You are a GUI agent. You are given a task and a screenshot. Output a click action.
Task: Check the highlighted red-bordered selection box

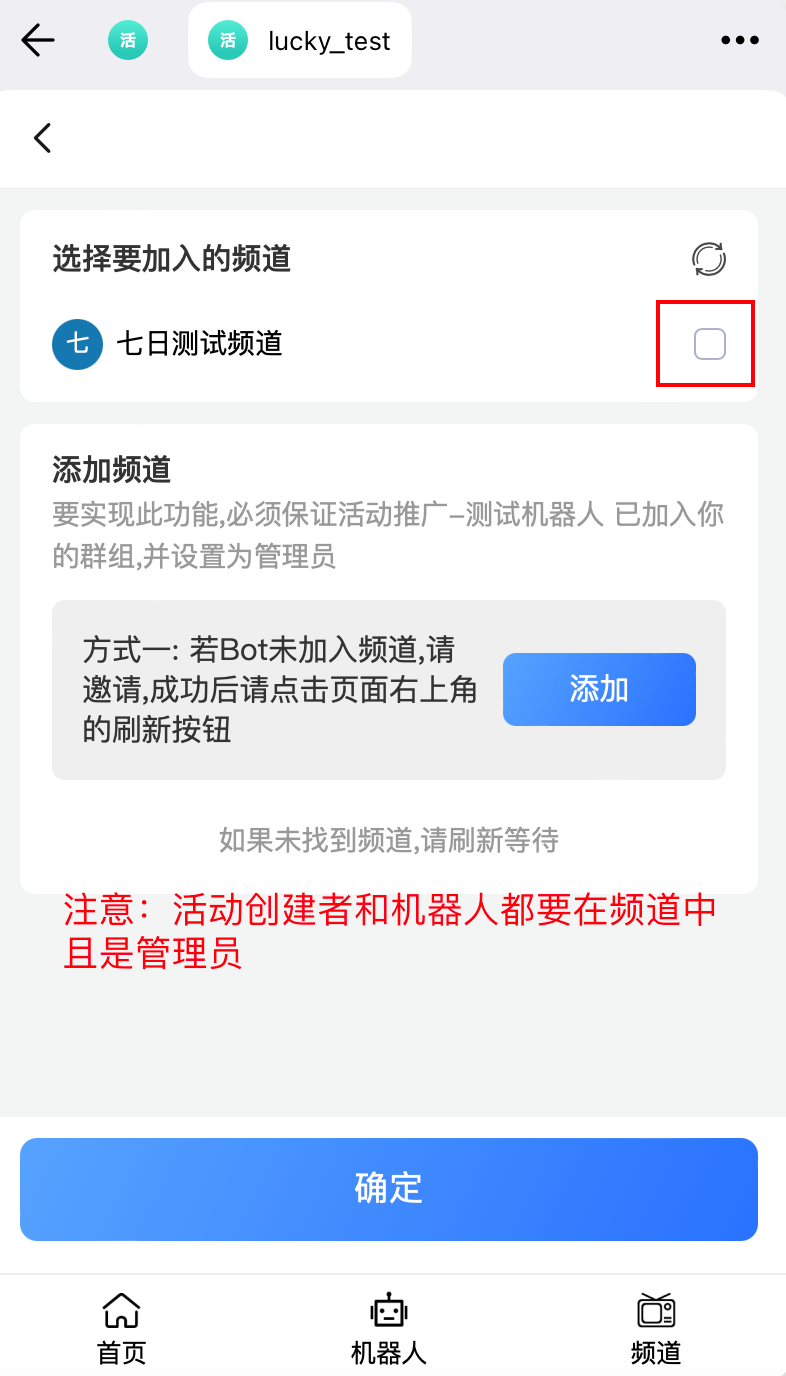coord(705,343)
